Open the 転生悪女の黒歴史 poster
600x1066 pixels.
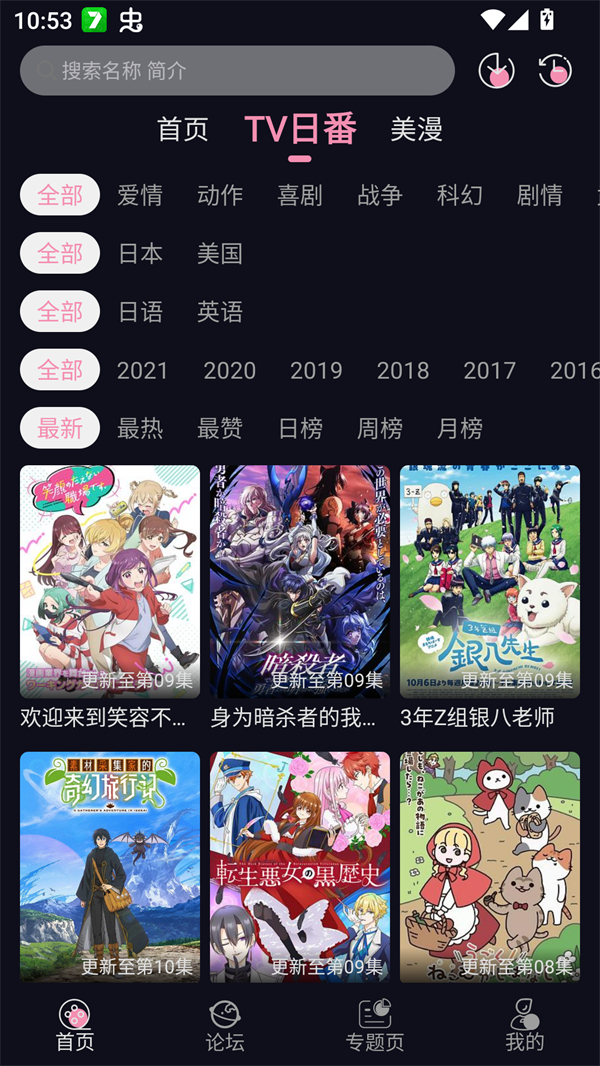(x=300, y=866)
